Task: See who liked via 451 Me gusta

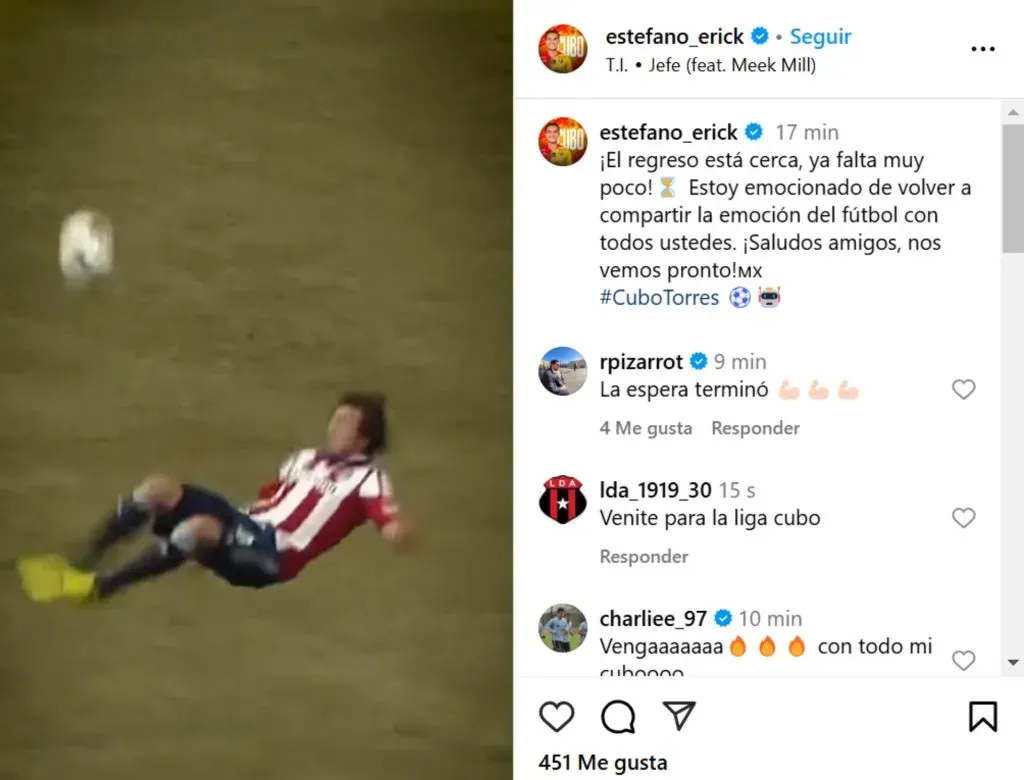Action: pos(603,763)
